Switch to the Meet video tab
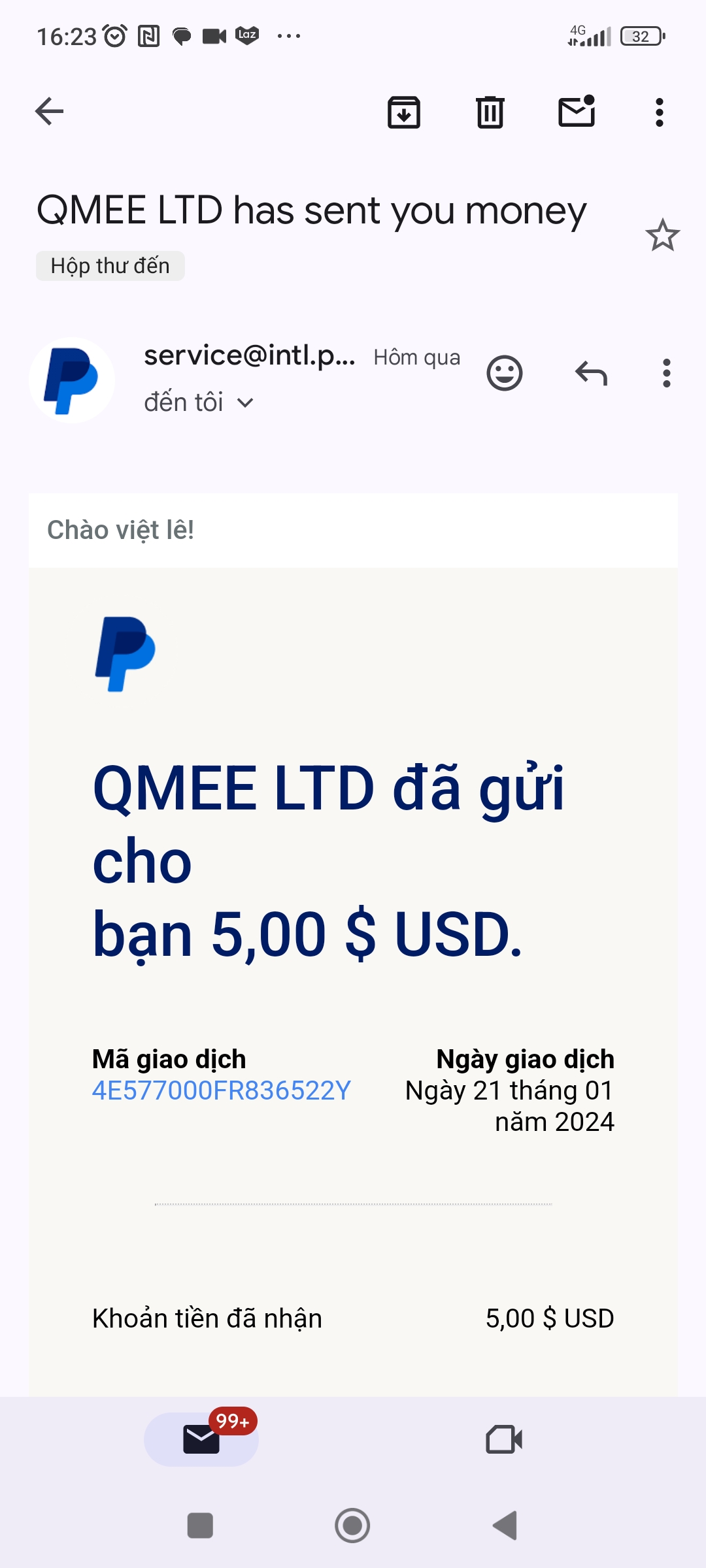This screenshot has width=706, height=1568. [504, 1439]
